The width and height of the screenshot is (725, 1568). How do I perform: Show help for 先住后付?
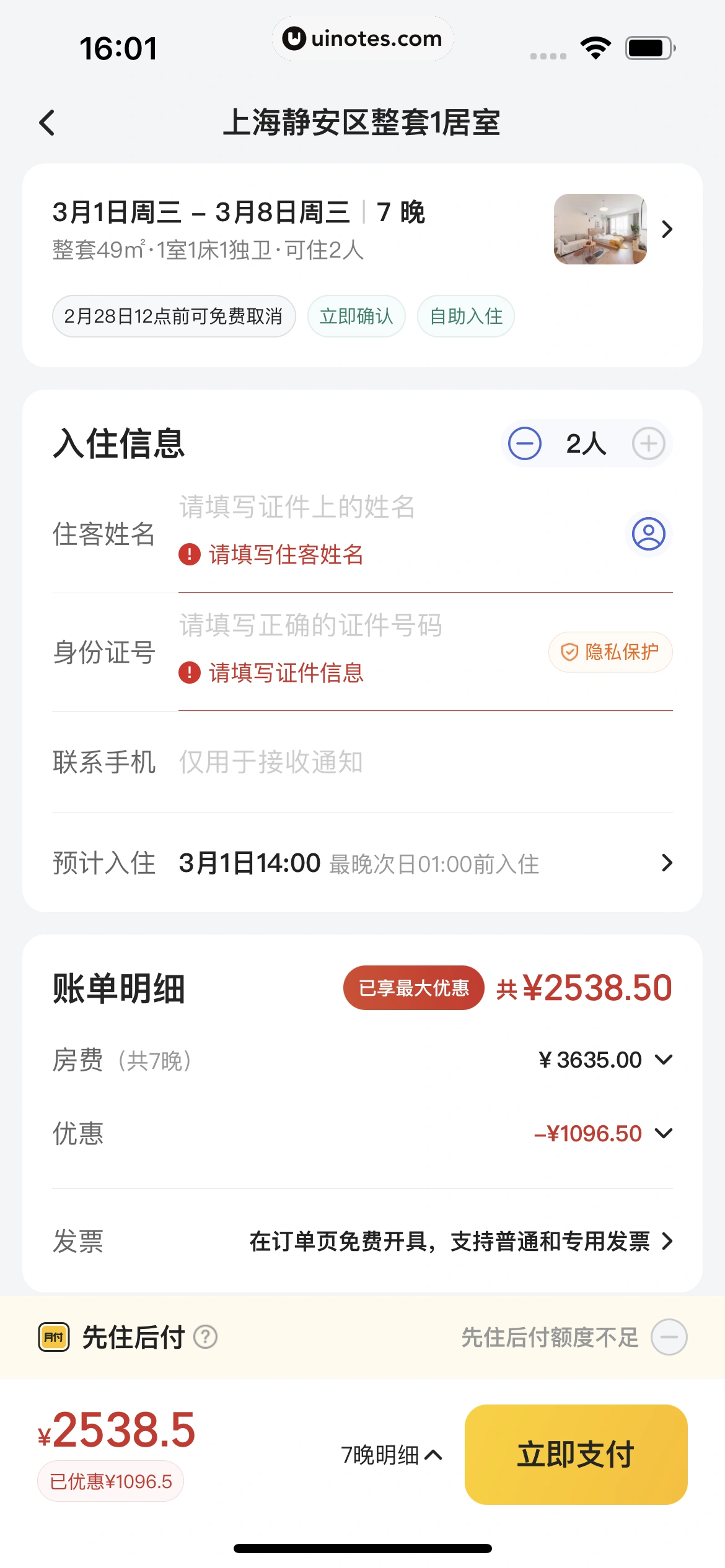(x=205, y=1337)
